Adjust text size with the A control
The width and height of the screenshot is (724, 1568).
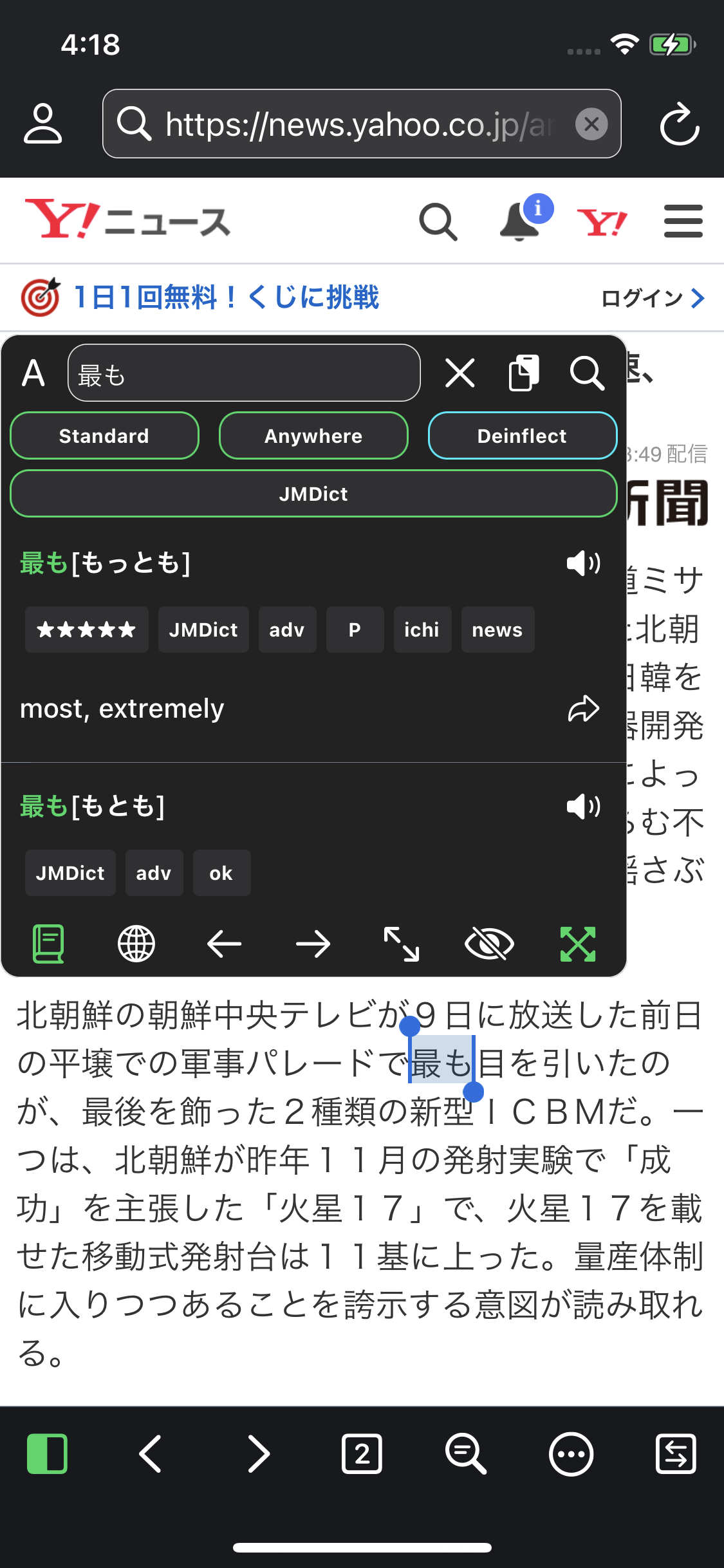pyautogui.click(x=32, y=372)
